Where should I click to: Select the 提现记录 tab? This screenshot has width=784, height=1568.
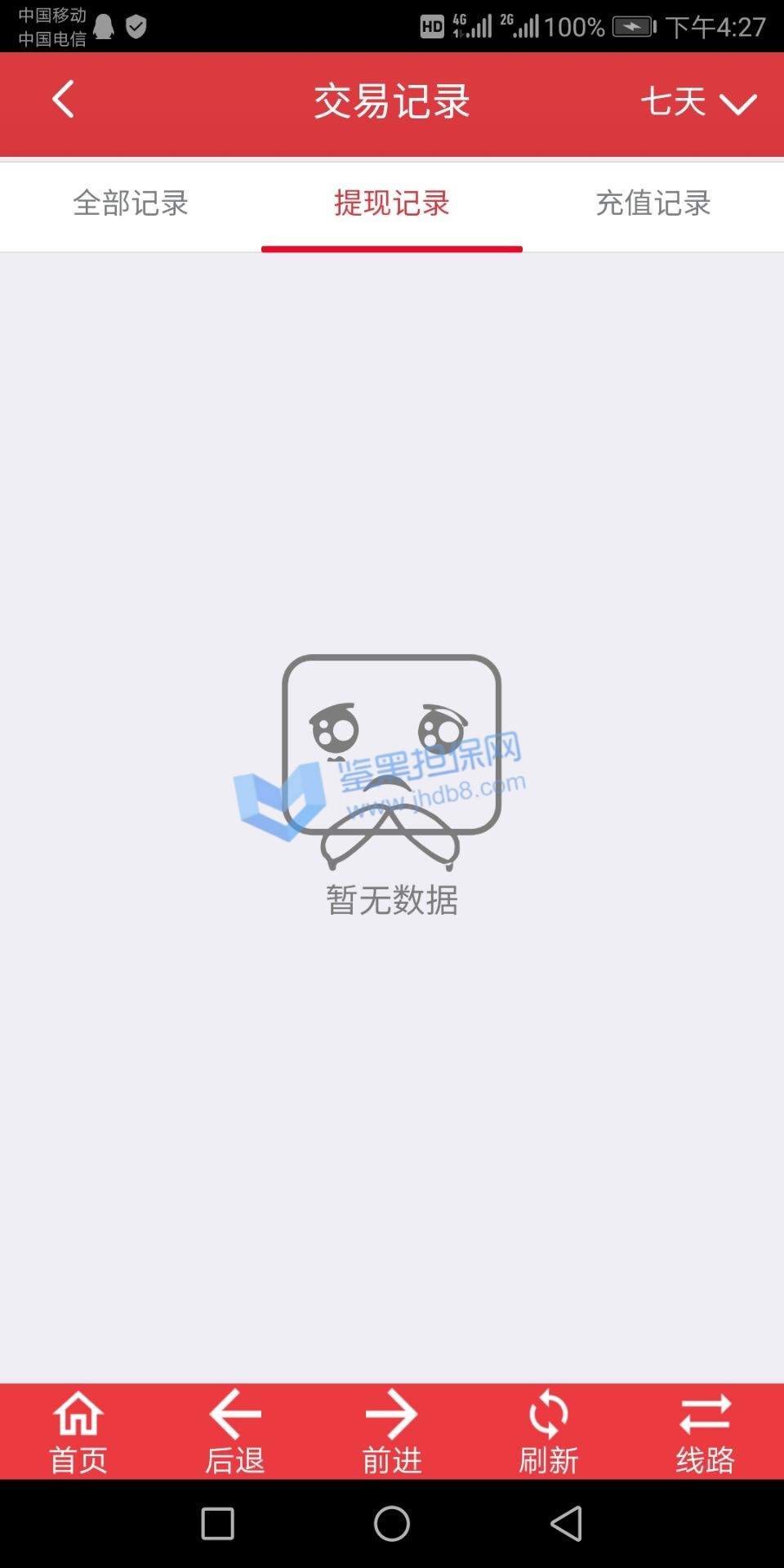(x=392, y=203)
